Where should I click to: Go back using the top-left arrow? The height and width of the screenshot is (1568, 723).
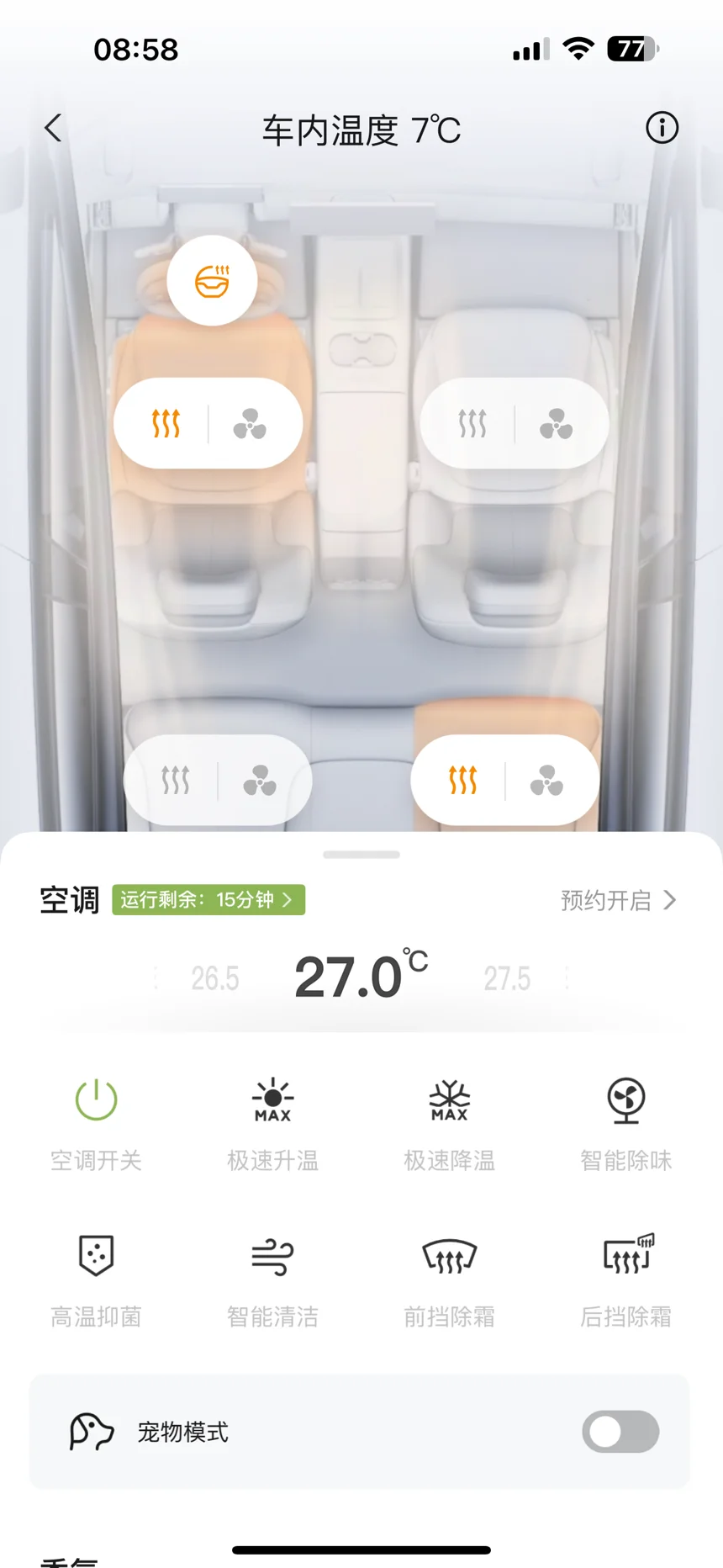click(53, 128)
